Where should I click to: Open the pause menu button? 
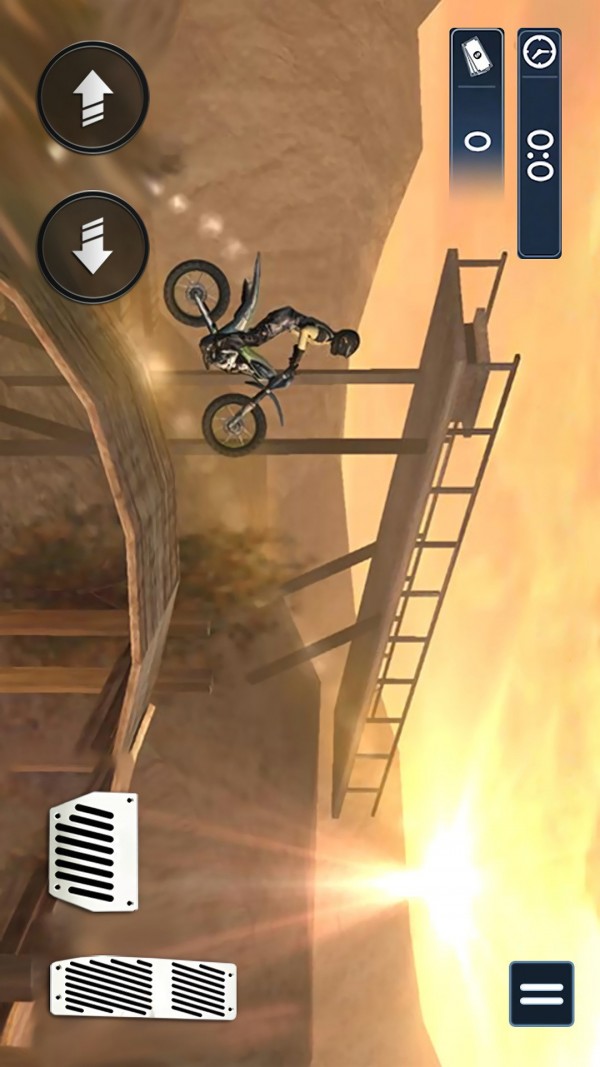pyautogui.click(x=541, y=994)
